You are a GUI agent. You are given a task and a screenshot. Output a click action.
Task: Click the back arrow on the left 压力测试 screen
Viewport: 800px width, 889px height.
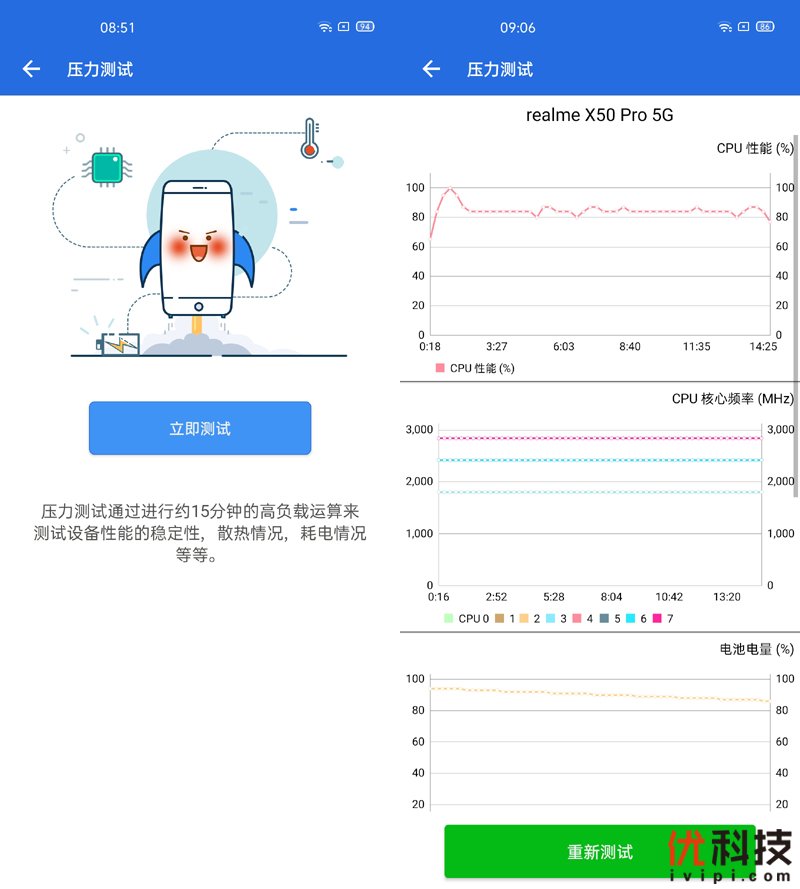[x=31, y=69]
